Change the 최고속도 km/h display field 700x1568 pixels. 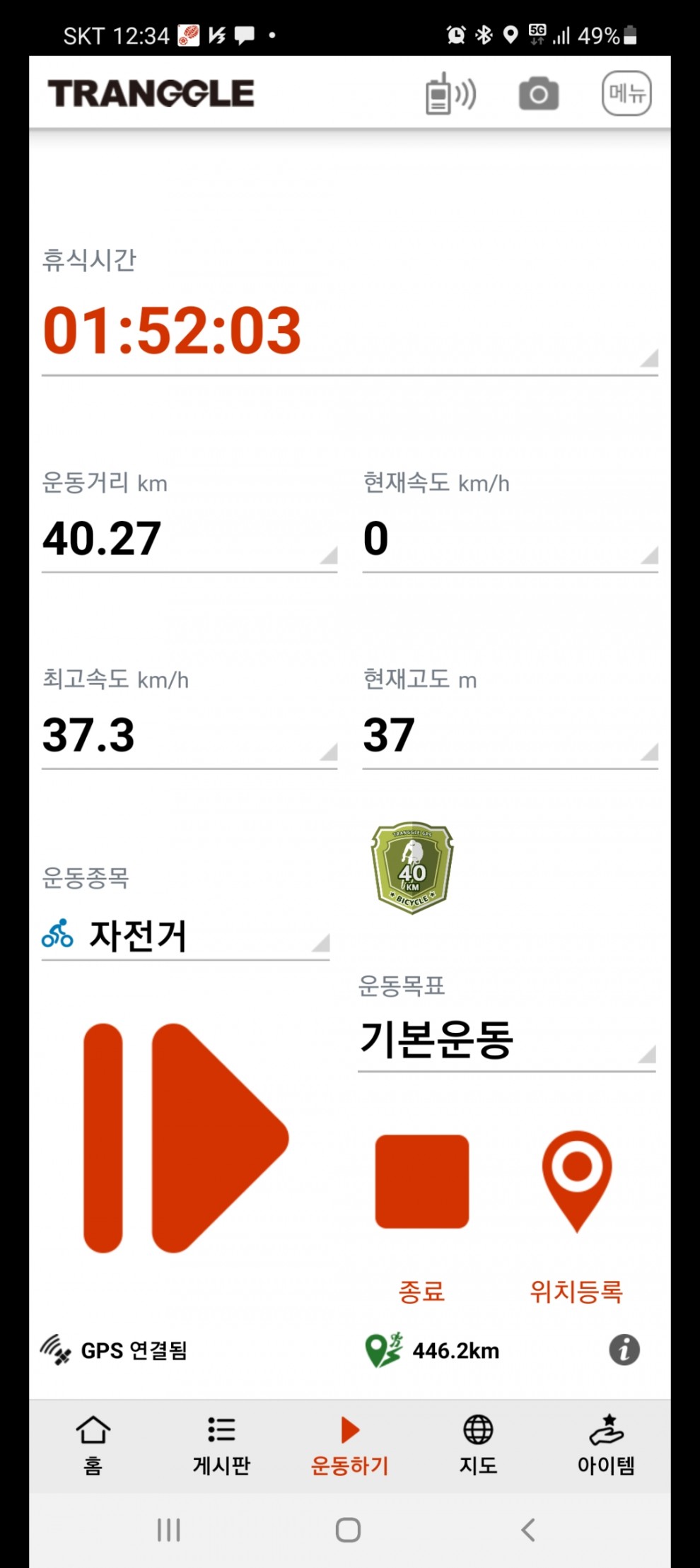189,735
